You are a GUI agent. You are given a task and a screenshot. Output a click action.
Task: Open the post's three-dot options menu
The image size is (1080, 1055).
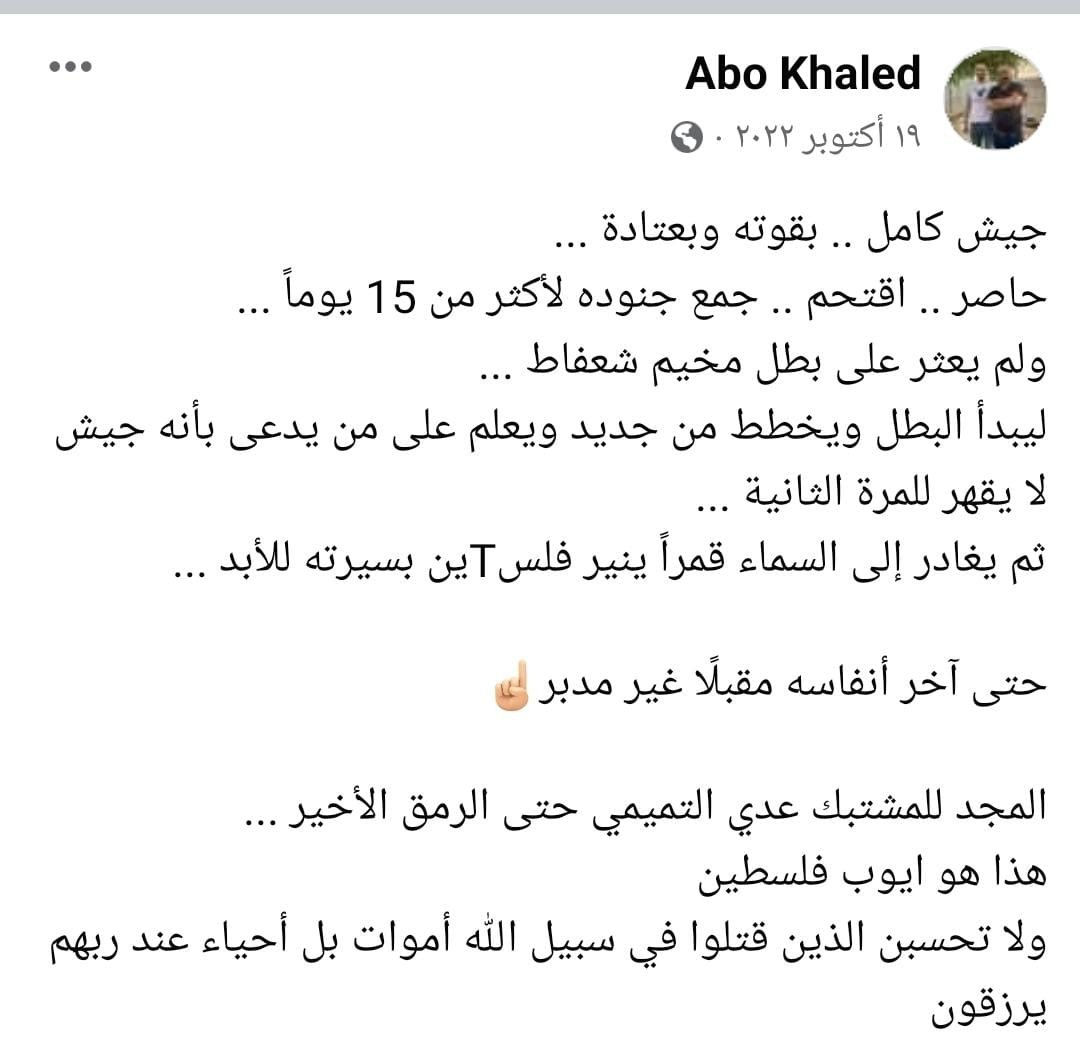pos(70,67)
